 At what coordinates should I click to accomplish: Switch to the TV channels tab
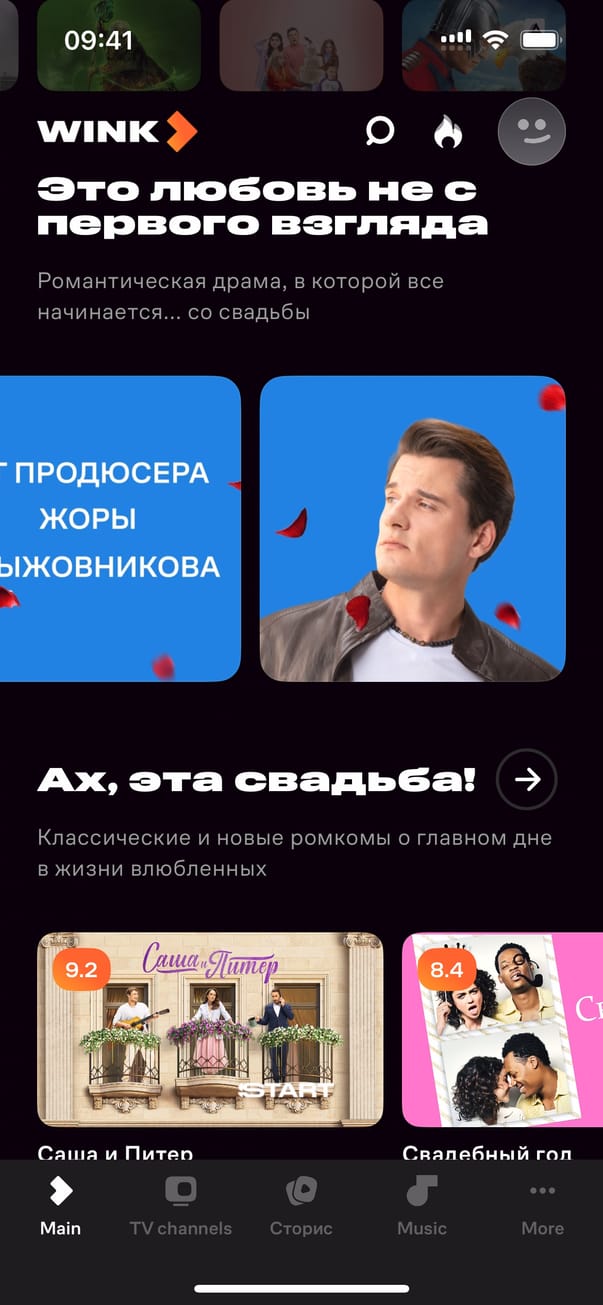point(180,1206)
